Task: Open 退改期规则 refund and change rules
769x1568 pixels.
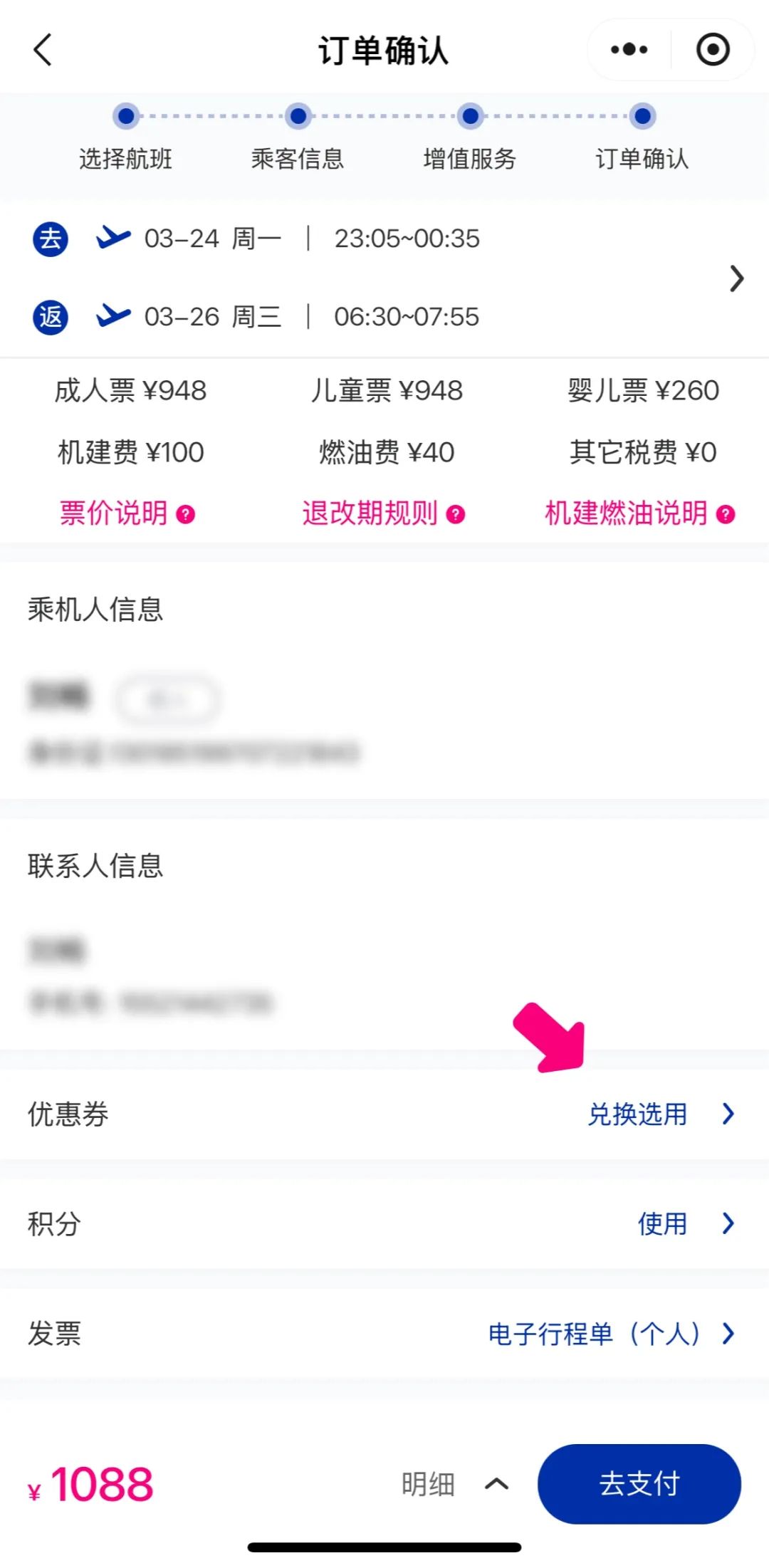Action: click(383, 513)
